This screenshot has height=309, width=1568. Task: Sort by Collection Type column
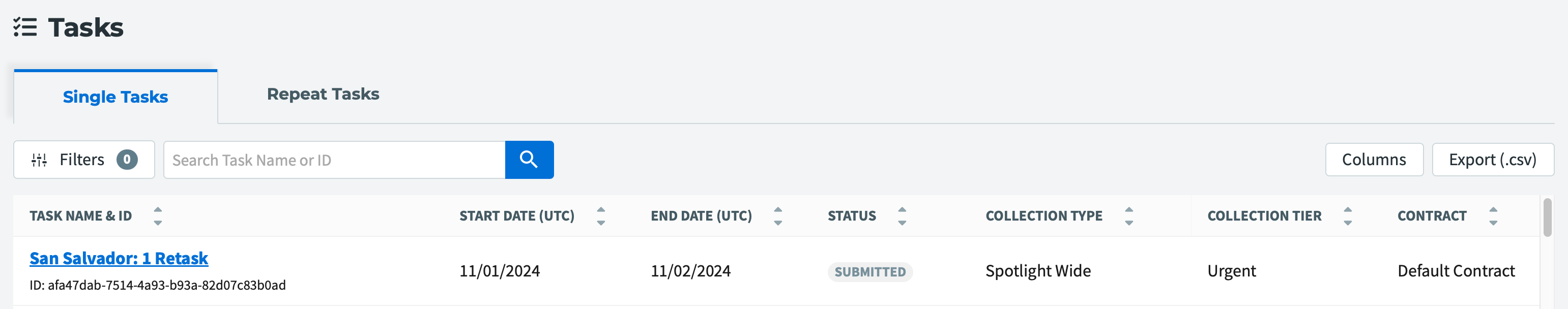tap(1128, 216)
